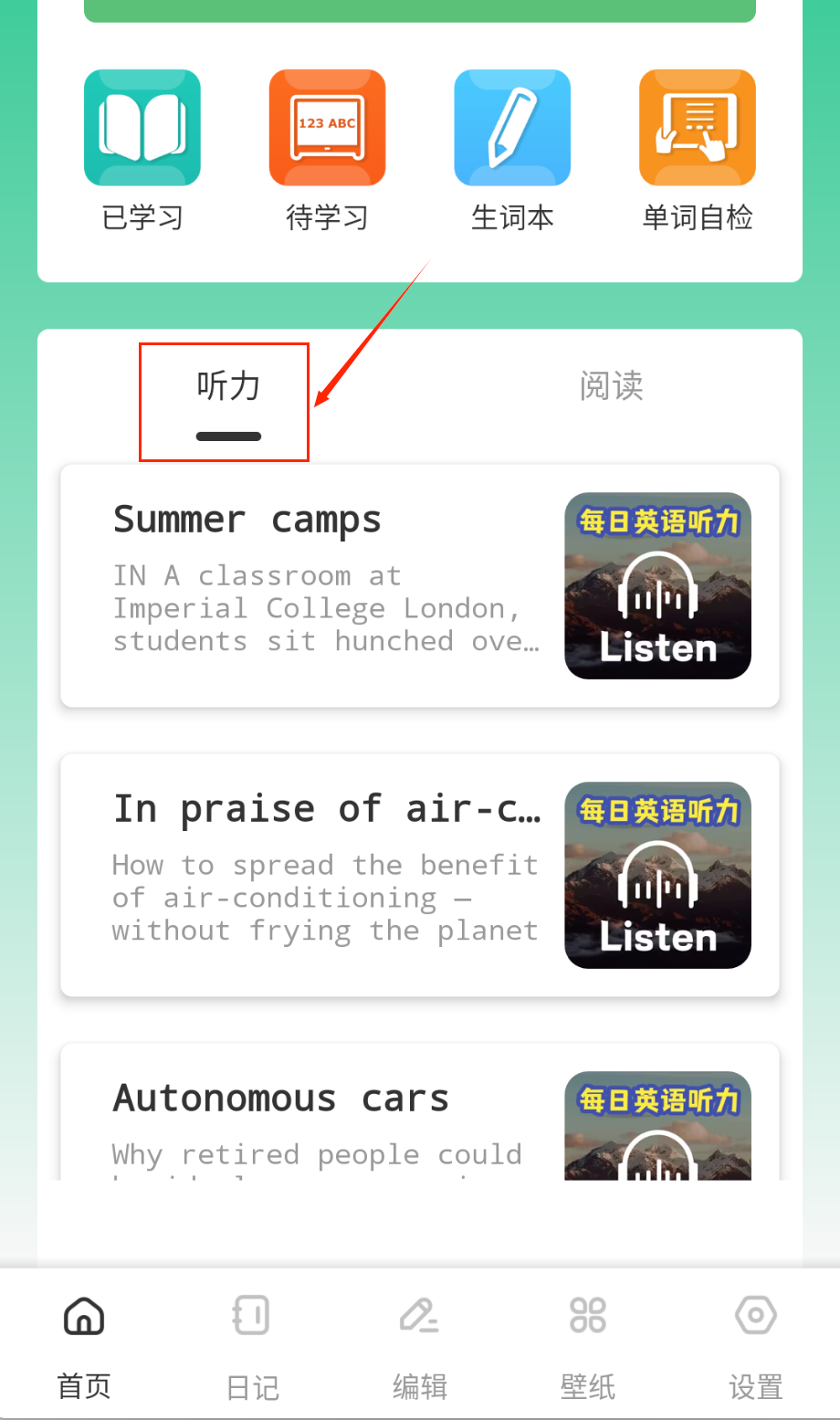Switch to the 阅读 reading tab
The width and height of the screenshot is (840, 1420).
coord(611,387)
